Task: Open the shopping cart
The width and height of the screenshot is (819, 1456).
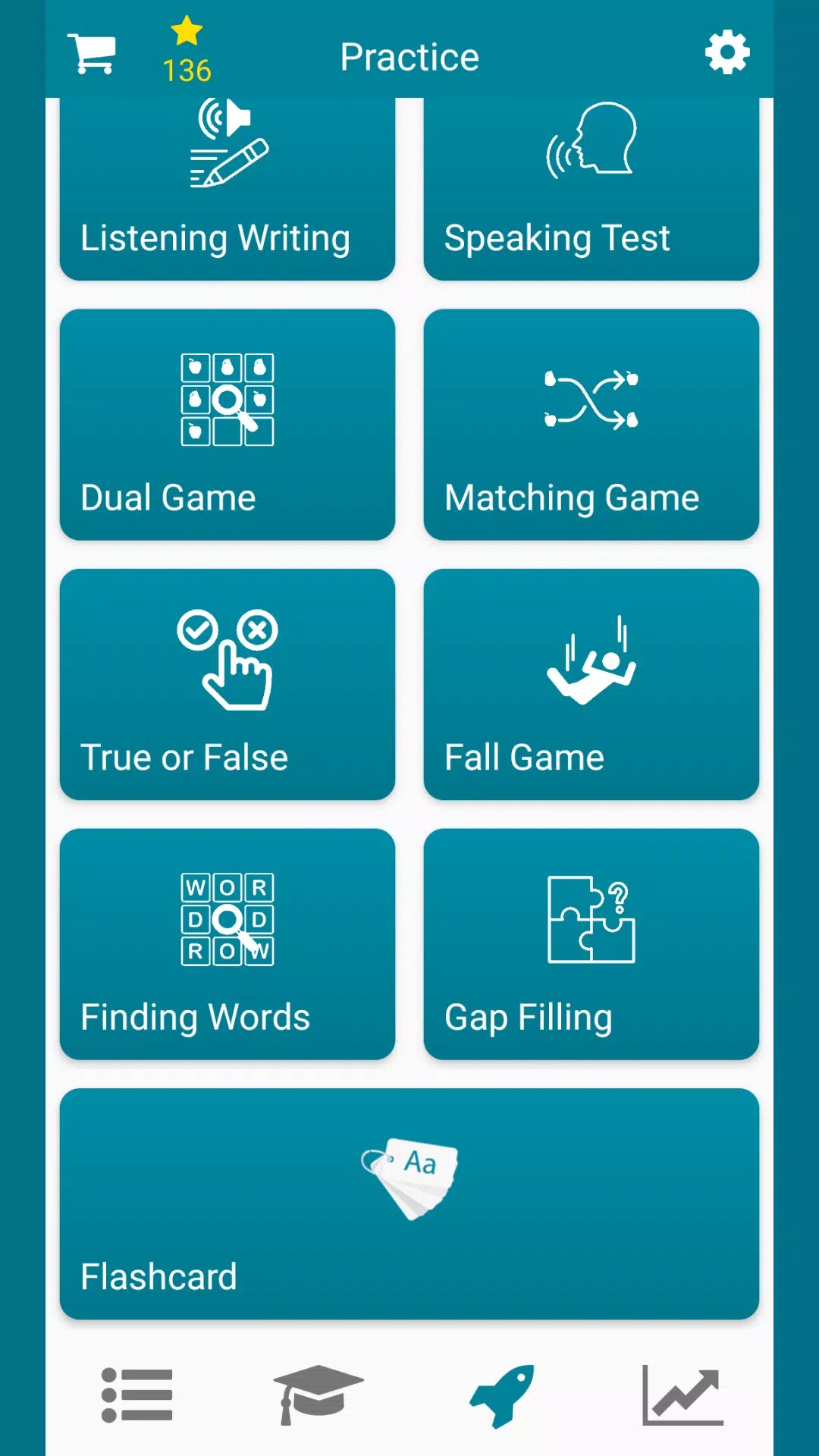Action: pyautogui.click(x=92, y=54)
